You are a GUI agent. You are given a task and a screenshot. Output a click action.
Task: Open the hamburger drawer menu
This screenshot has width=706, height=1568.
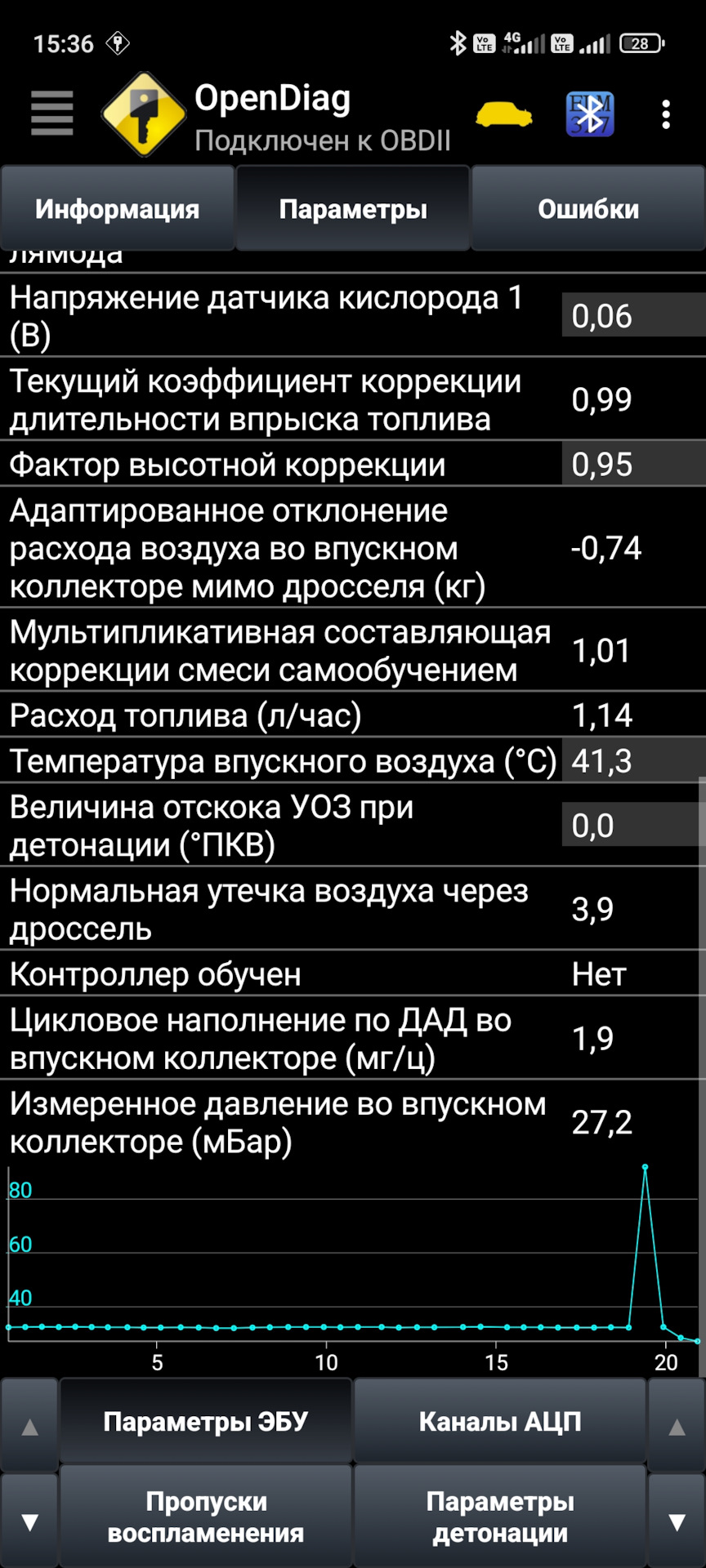point(52,113)
